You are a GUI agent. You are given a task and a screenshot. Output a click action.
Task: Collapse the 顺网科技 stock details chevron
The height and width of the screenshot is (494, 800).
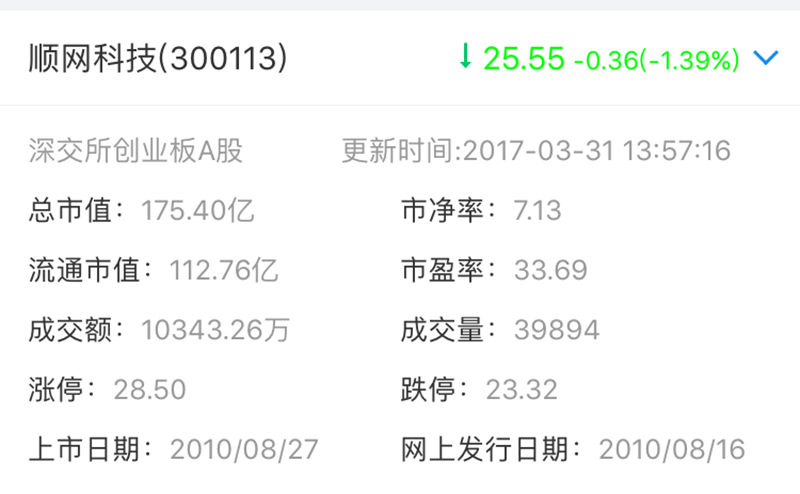[766, 59]
